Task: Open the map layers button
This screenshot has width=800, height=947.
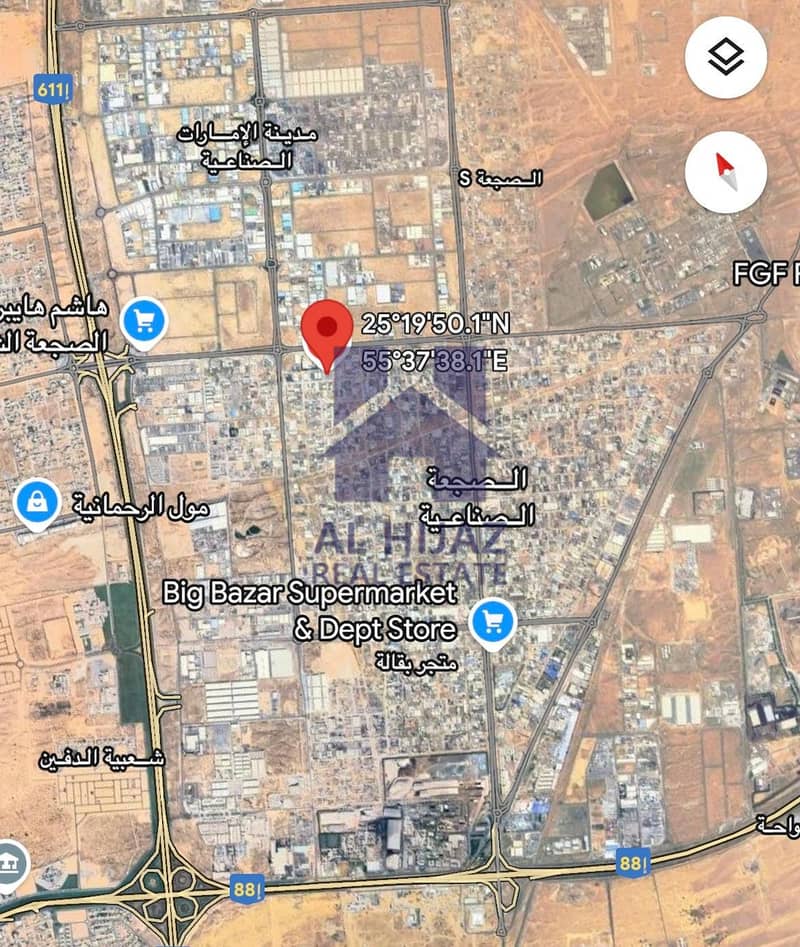Action: [726, 58]
